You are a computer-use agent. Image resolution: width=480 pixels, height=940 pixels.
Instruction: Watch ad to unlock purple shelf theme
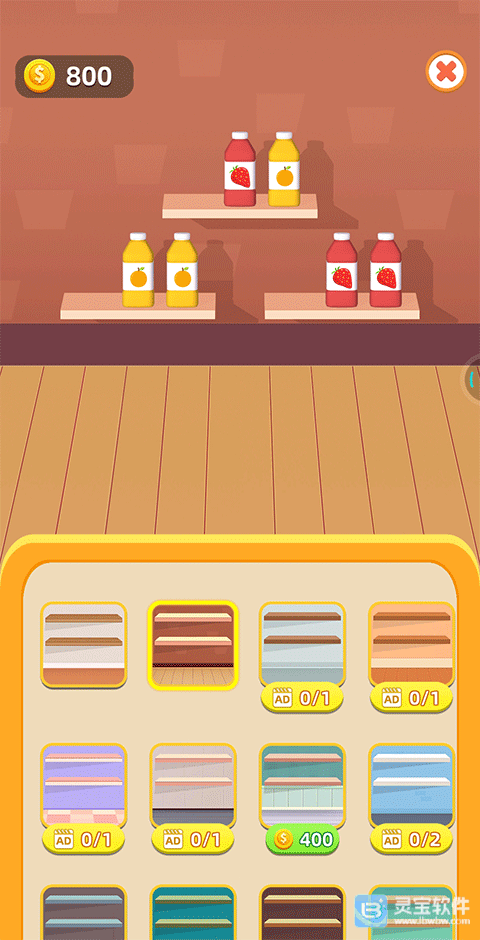(x=83, y=839)
